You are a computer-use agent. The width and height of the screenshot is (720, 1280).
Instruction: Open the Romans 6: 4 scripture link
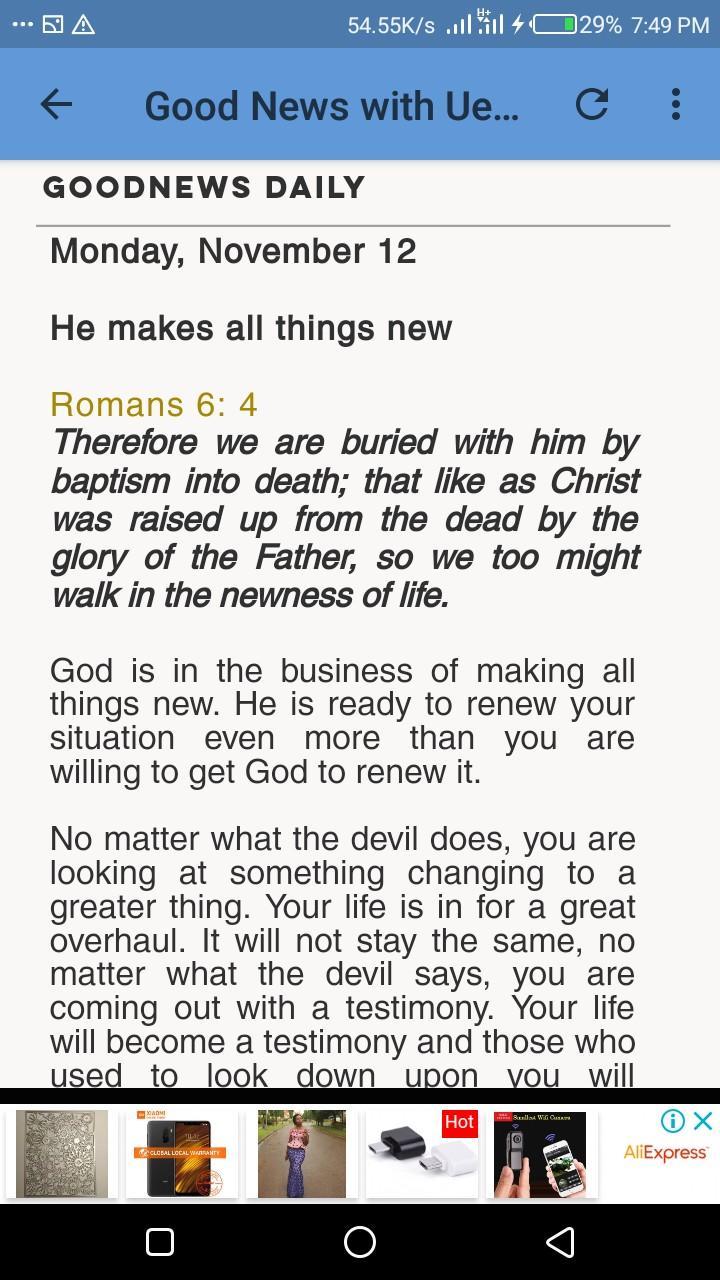click(154, 404)
